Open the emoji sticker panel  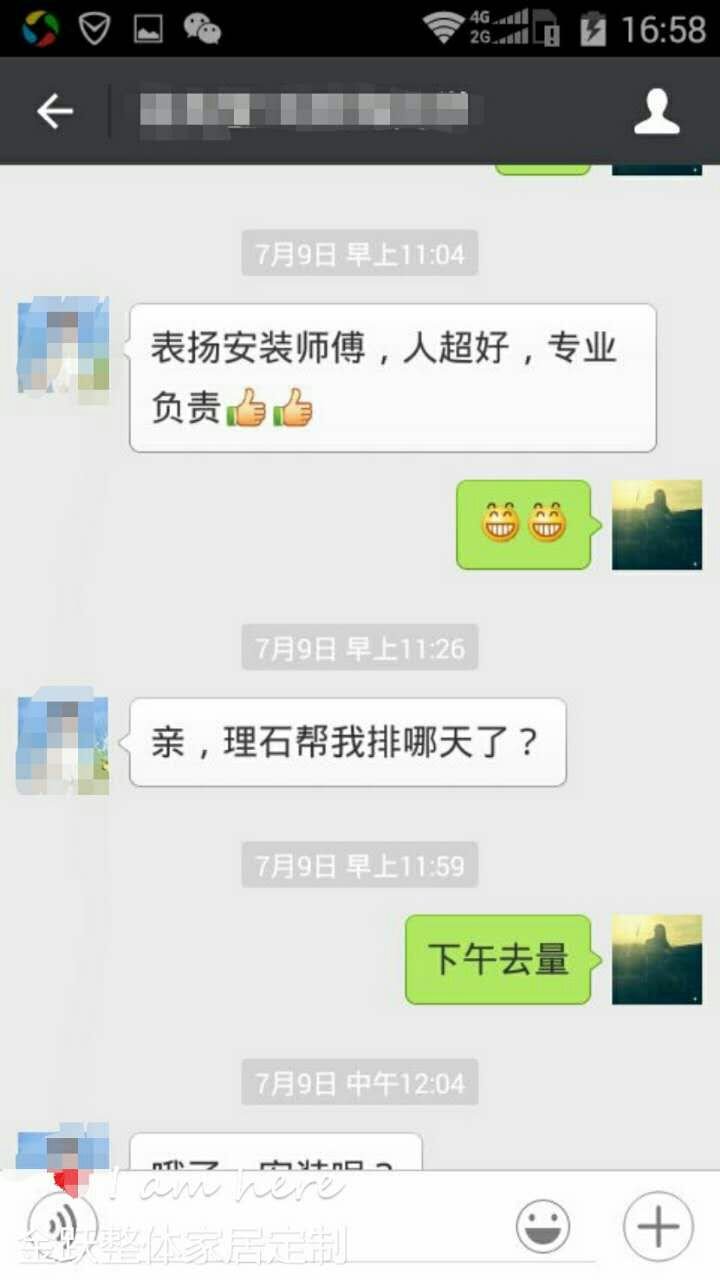[543, 1226]
